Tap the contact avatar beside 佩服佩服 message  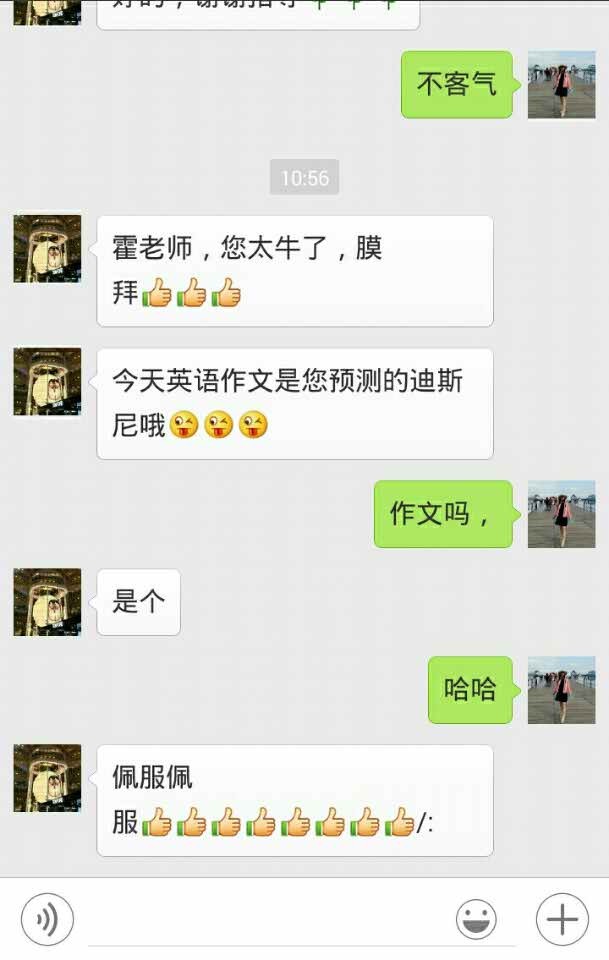pos(47,778)
